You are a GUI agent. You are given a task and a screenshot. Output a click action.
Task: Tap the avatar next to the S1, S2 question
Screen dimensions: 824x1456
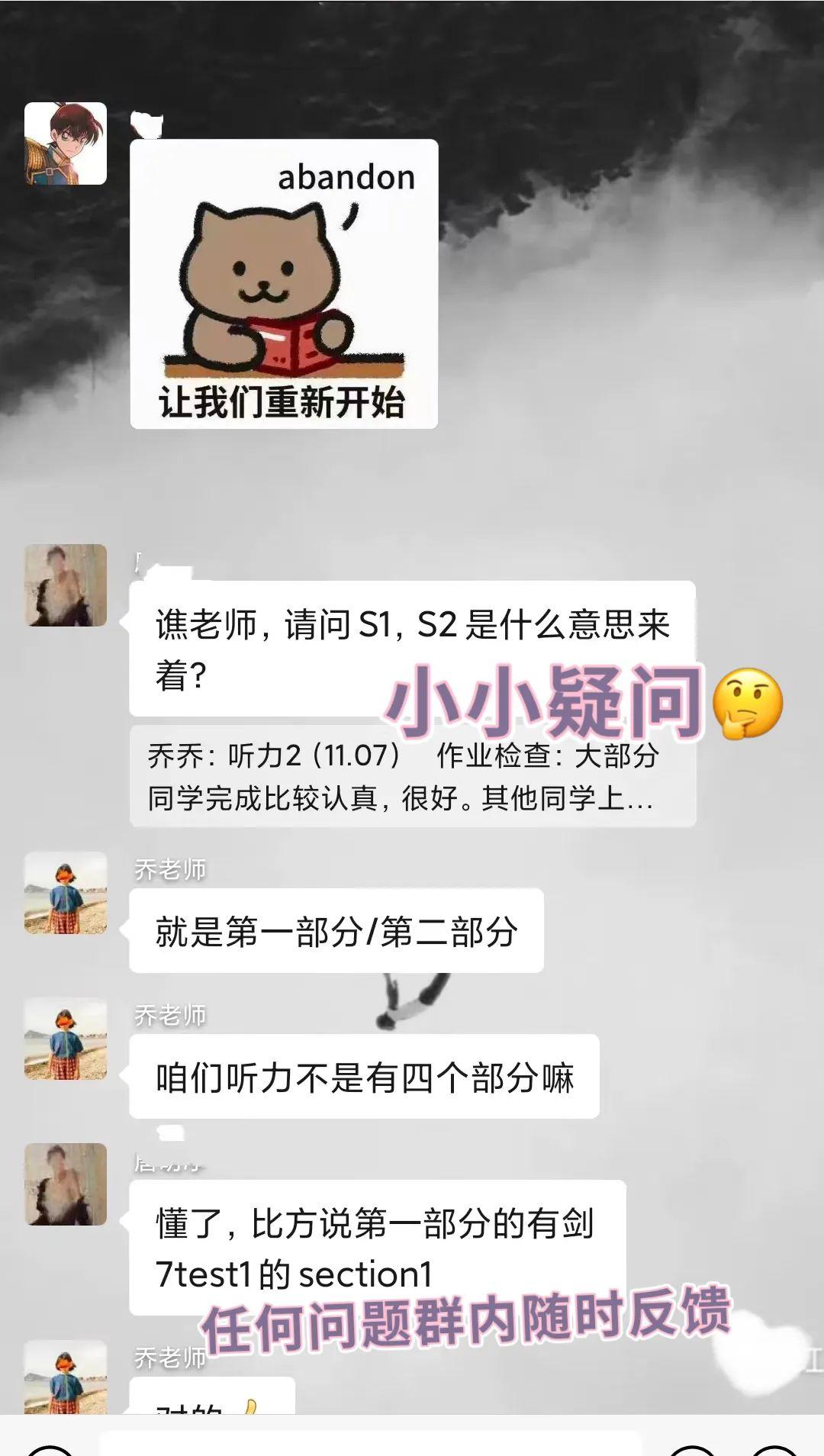pos(66,585)
